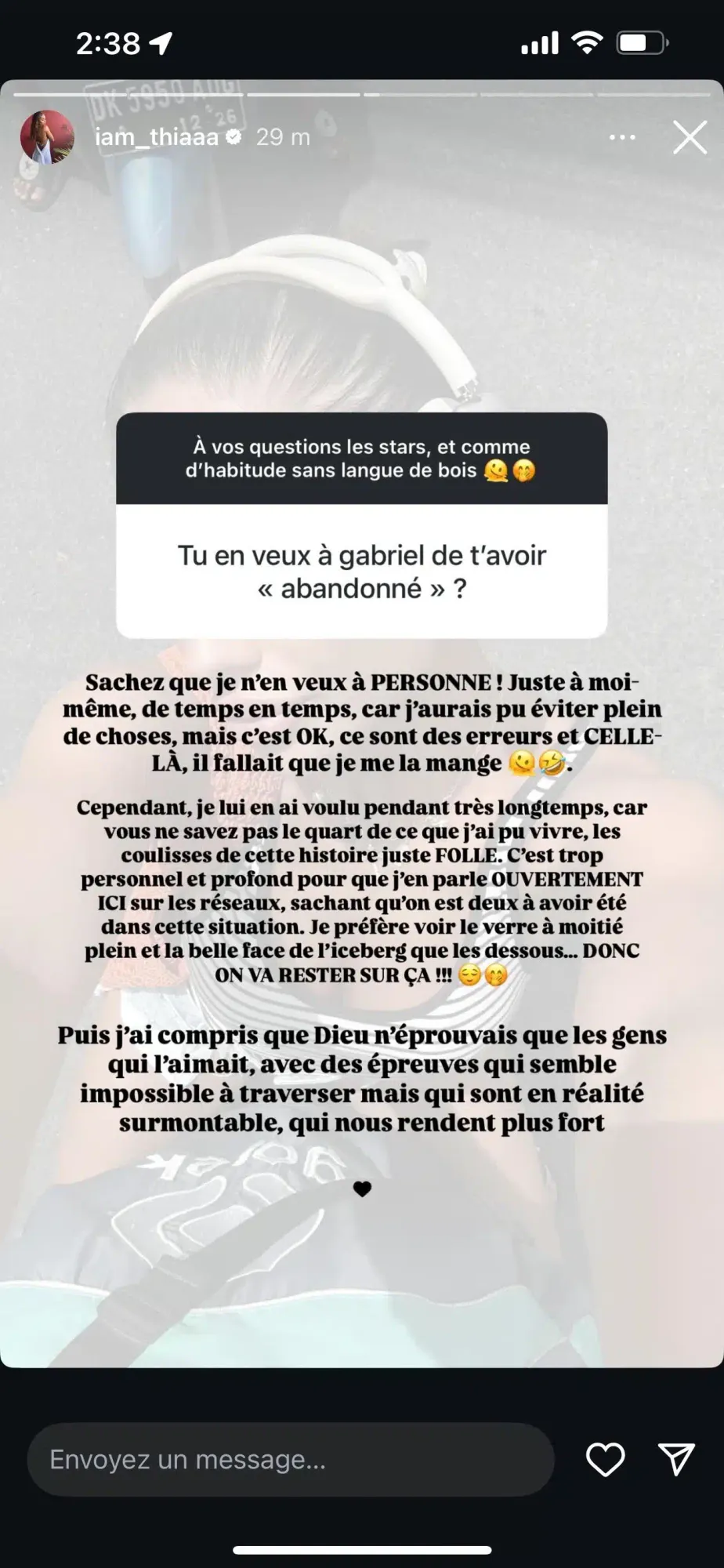Tap the location arrow beside the clock
The height and width of the screenshot is (1568, 724).
(x=161, y=44)
